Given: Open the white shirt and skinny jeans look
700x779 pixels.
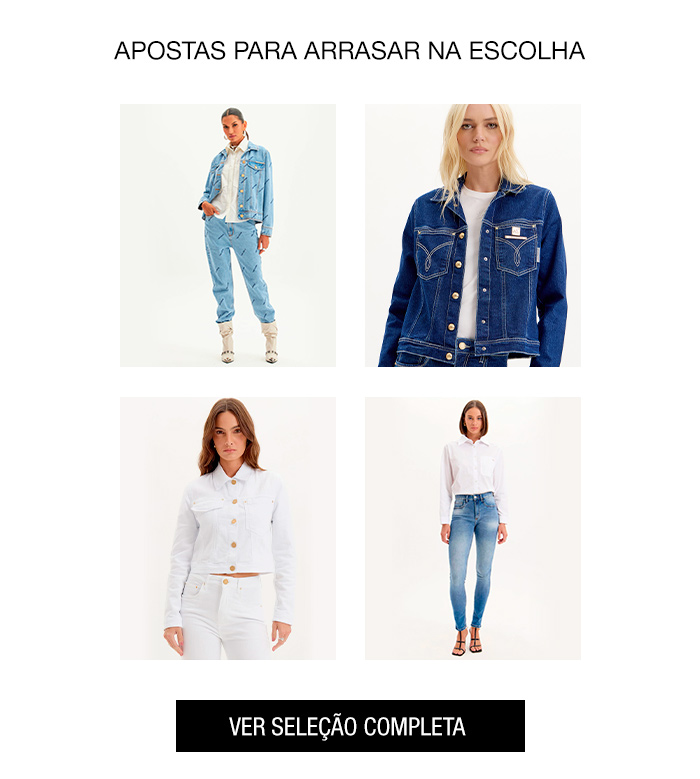Looking at the screenshot, I should coord(472,528).
